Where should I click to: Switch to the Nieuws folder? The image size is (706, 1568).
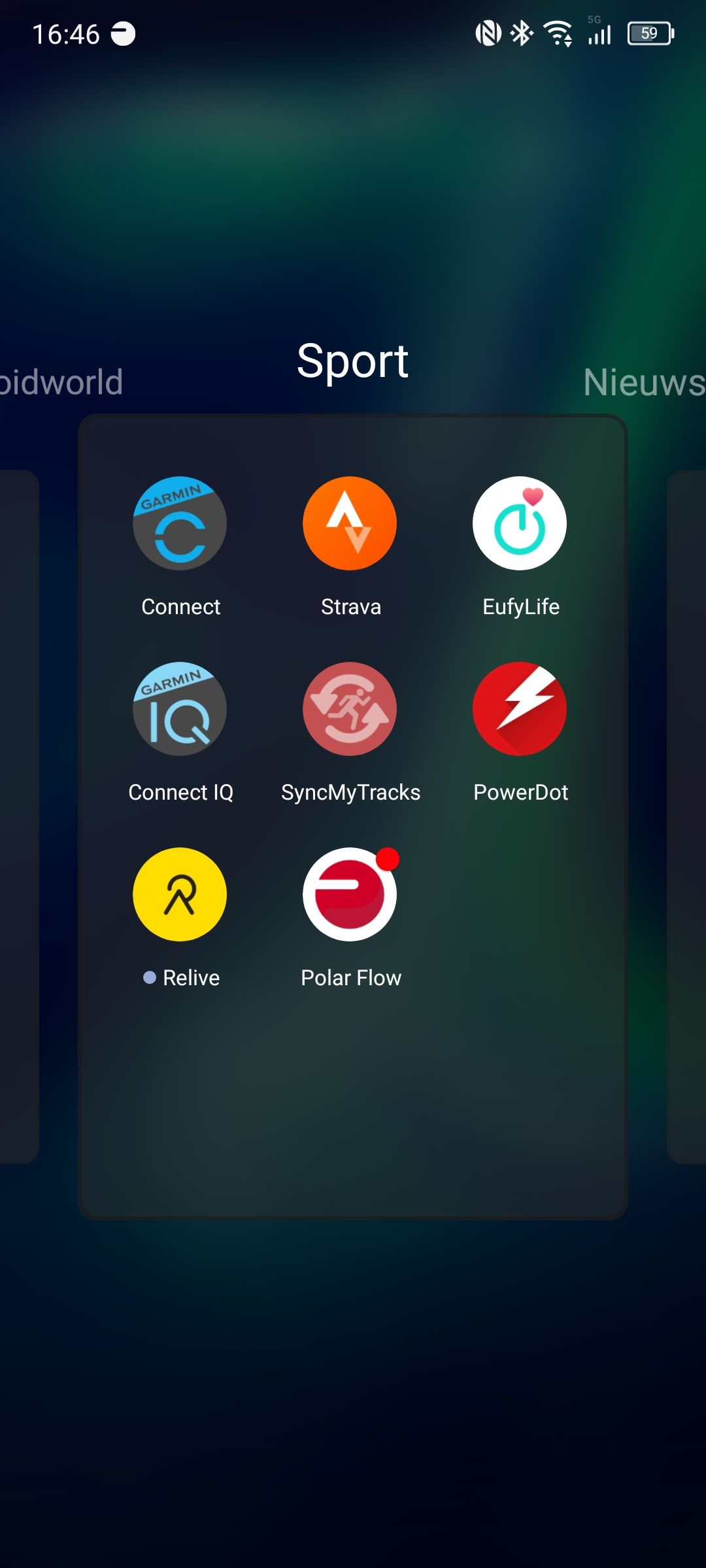pyautogui.click(x=643, y=382)
